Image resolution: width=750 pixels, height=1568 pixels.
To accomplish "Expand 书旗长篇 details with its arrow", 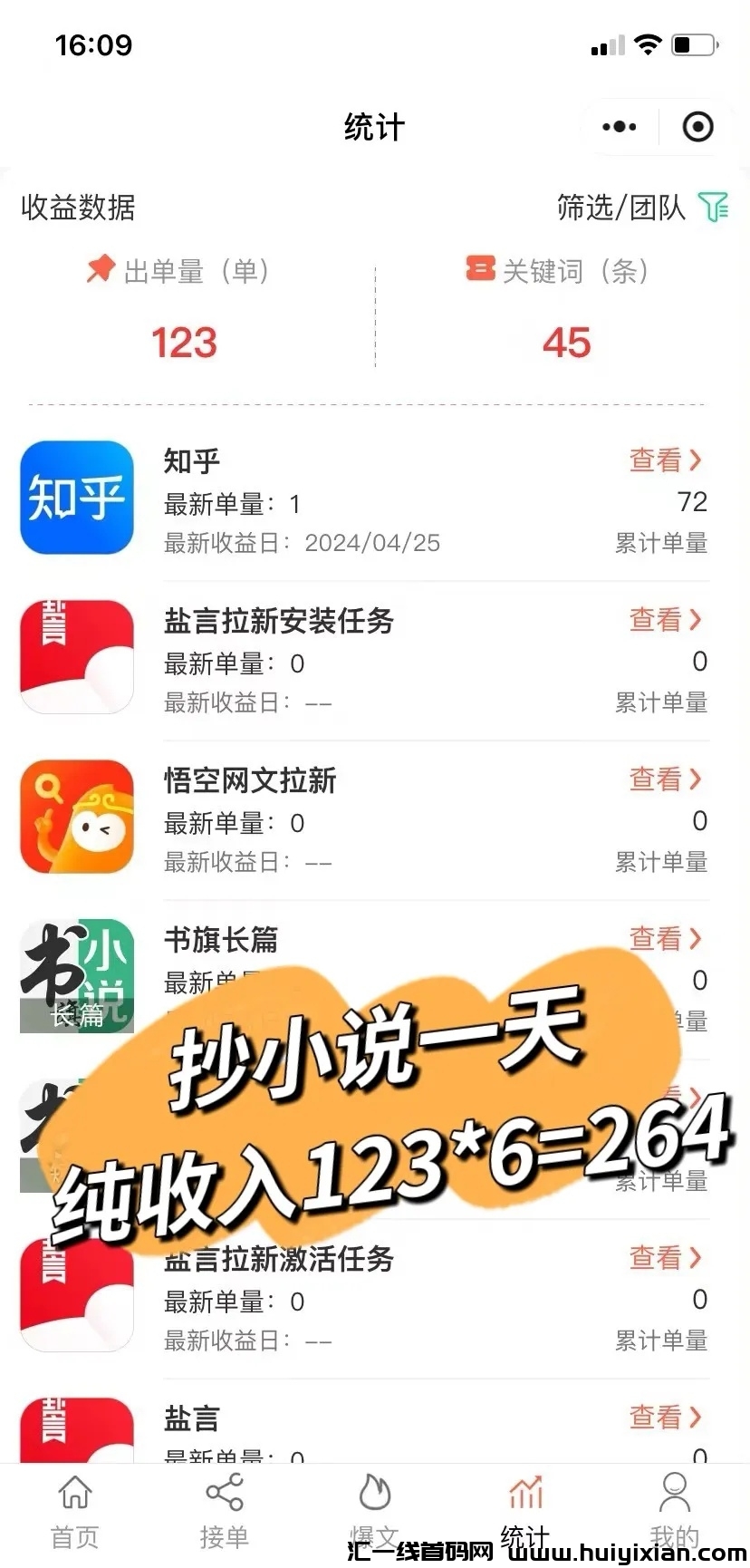I will pyautogui.click(x=697, y=939).
